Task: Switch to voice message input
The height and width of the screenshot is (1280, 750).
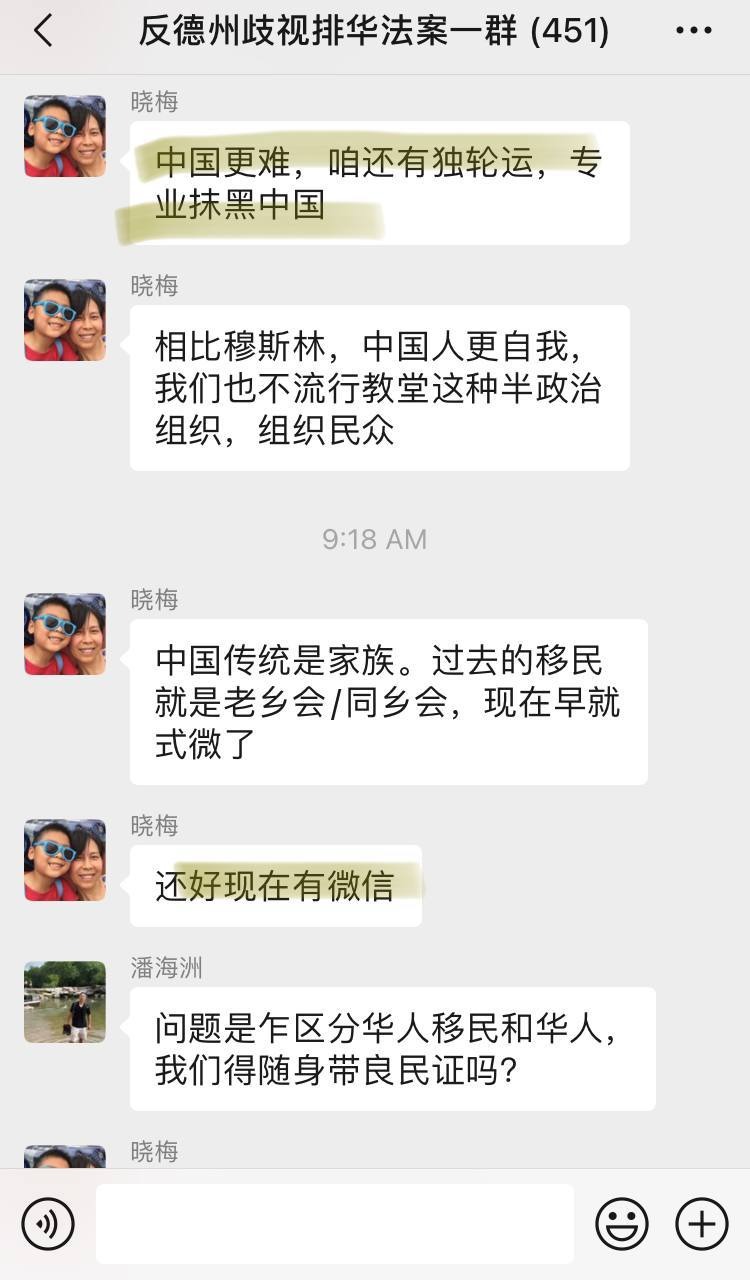Action: 47,1224
